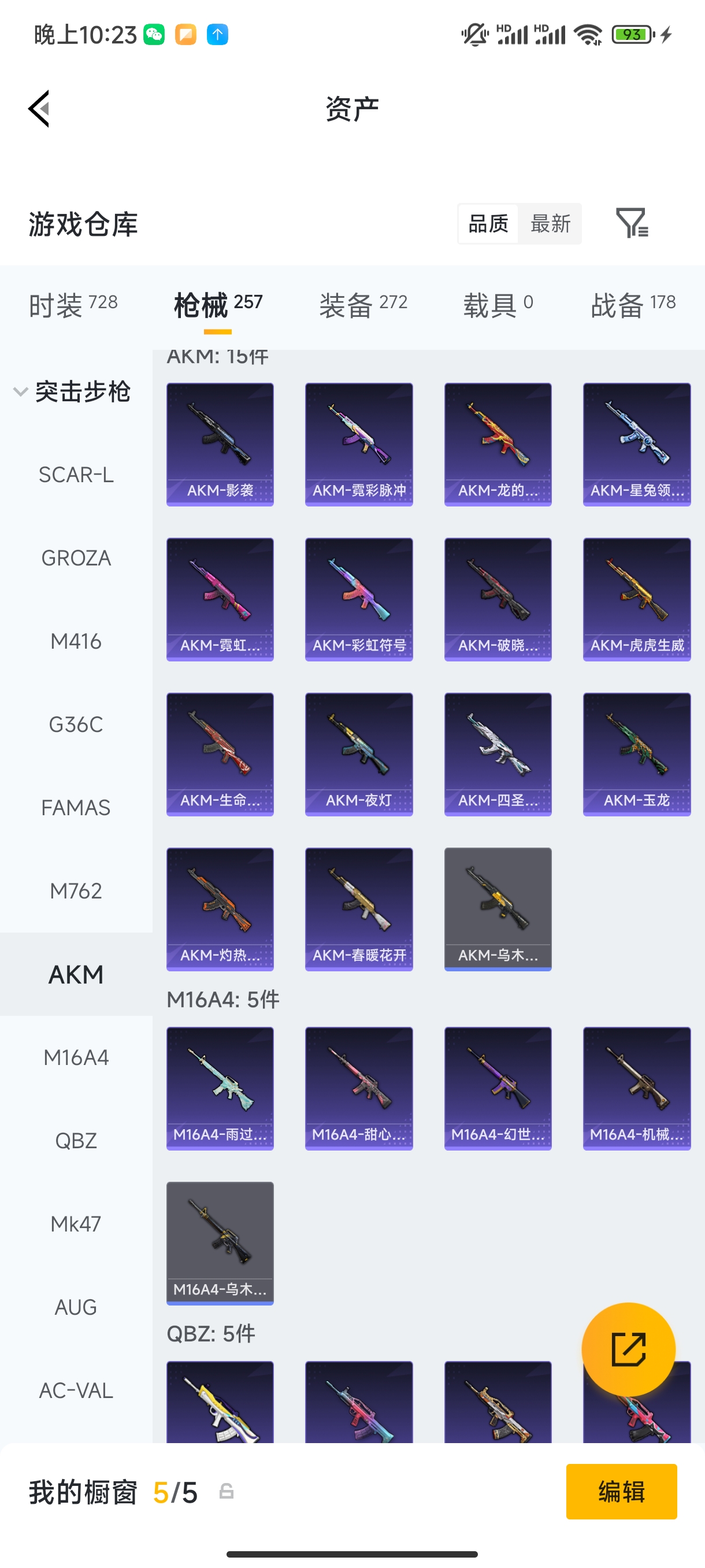Go back using the top-left arrow
This screenshot has height=1568, width=705.
coord(39,109)
